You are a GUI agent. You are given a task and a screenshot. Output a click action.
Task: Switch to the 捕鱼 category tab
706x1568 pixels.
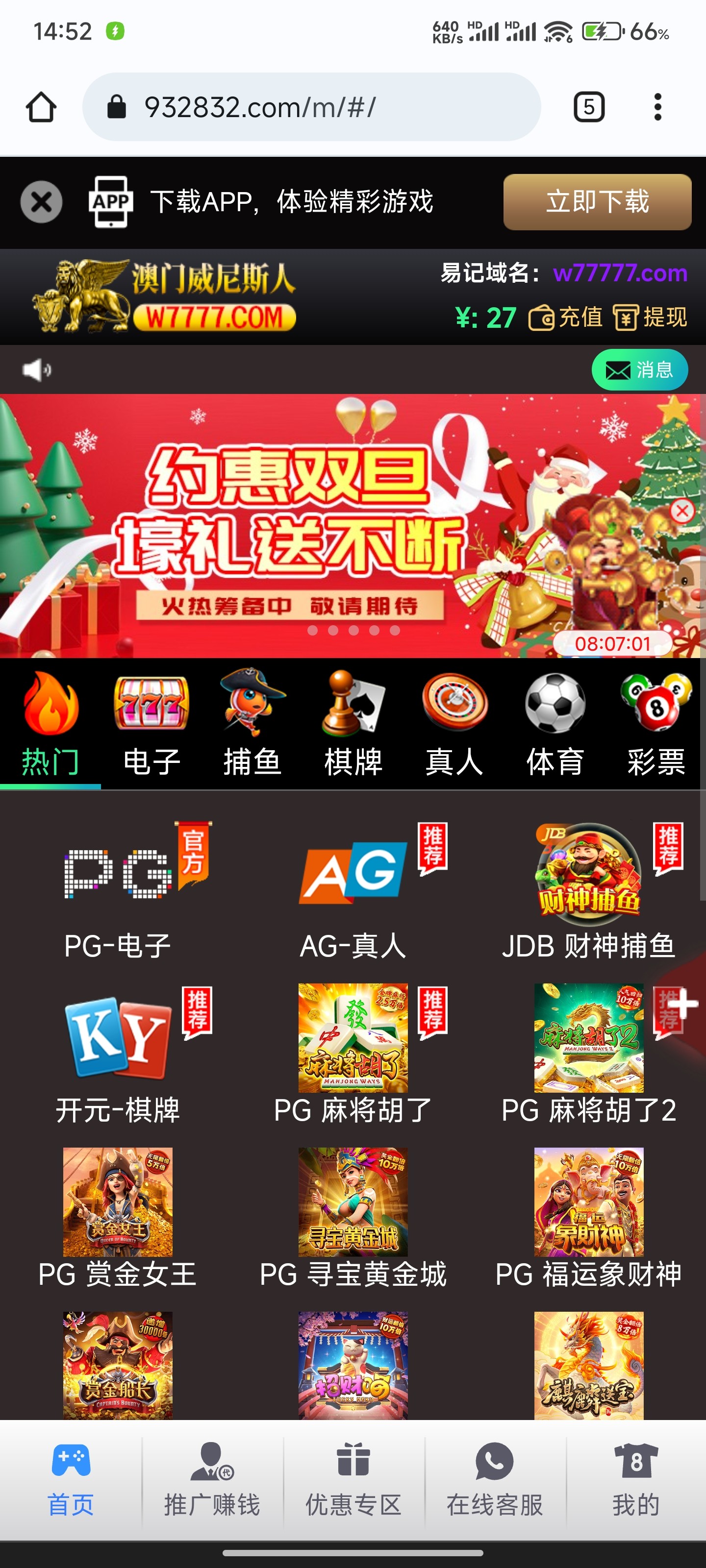click(x=252, y=724)
